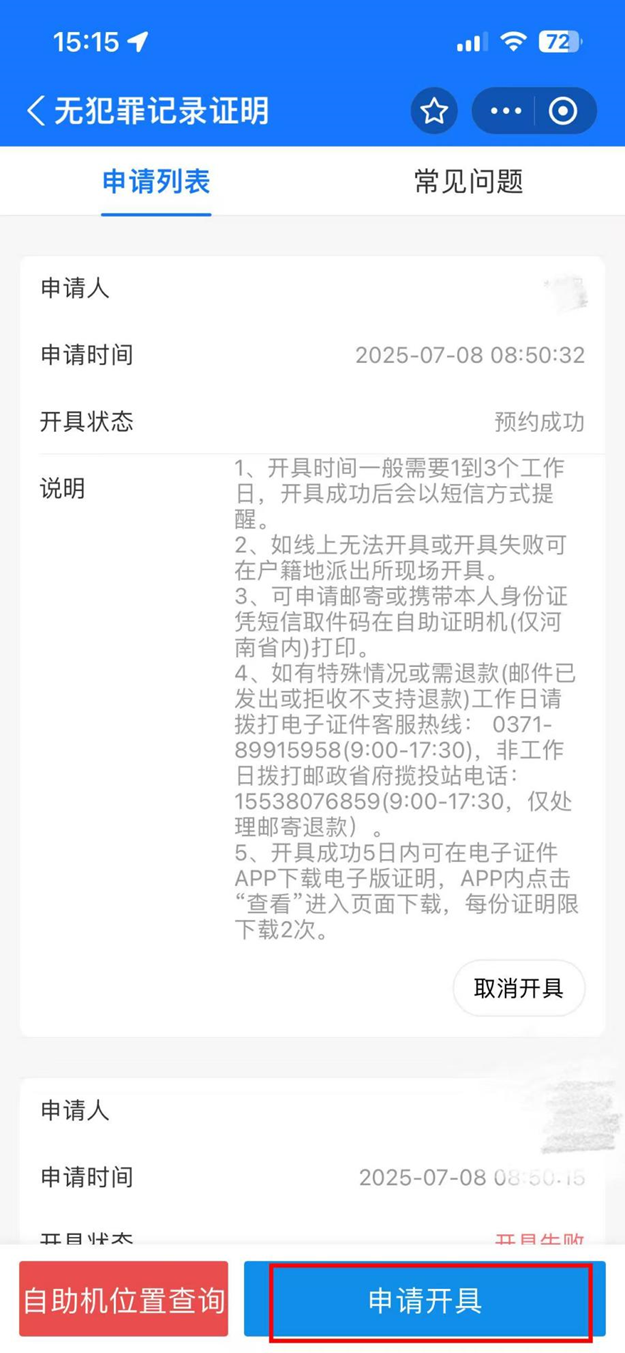Switch to the 申请列表 tab

click(x=156, y=182)
